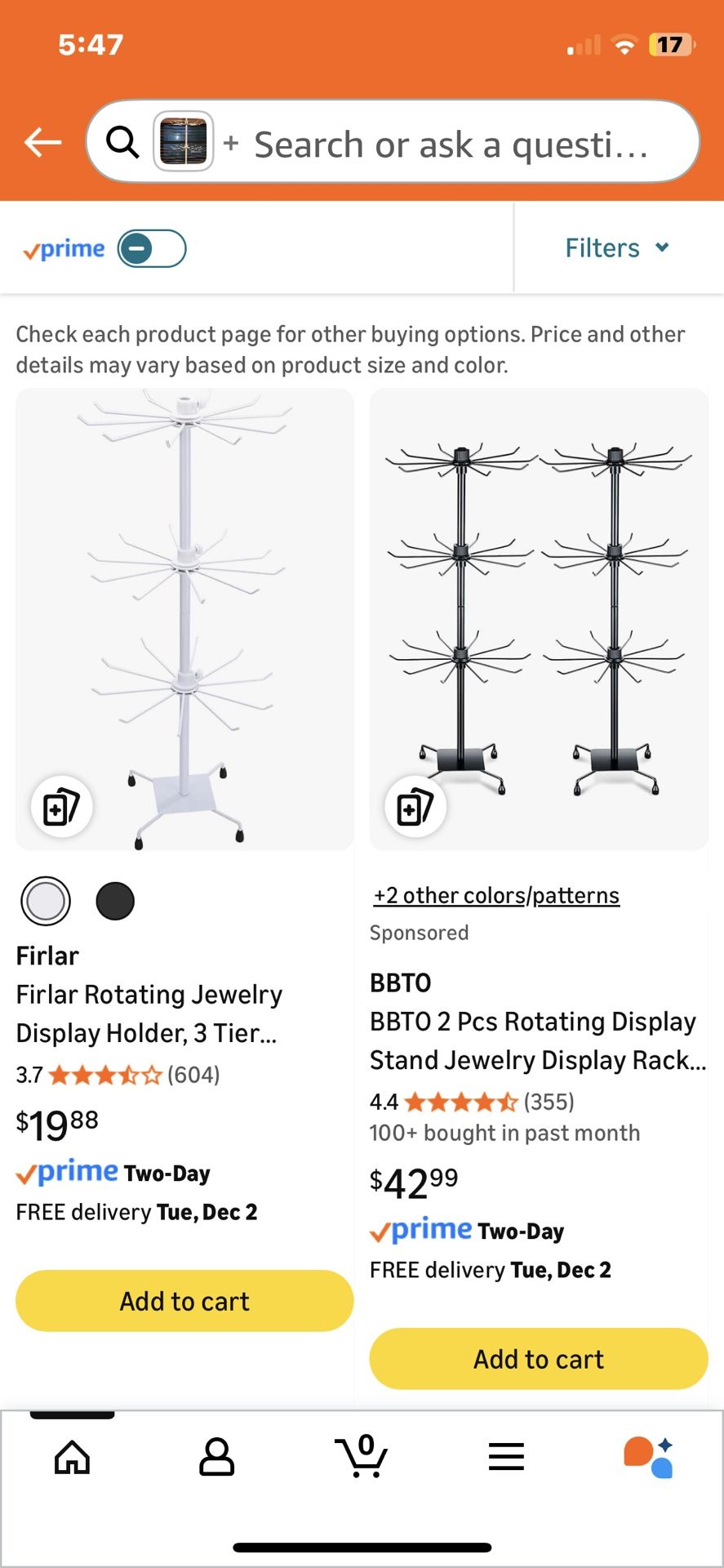
Task: Select the white color option for Firlar holder
Action: point(46,900)
